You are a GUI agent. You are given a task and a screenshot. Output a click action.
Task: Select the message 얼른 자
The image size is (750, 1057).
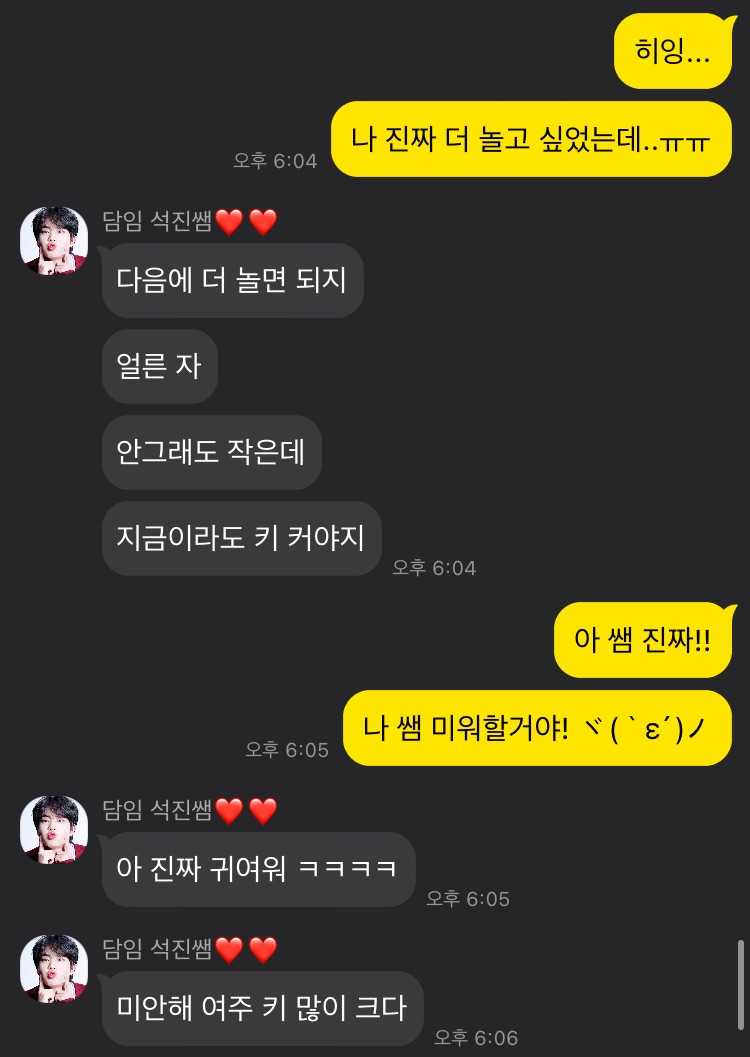point(159,366)
